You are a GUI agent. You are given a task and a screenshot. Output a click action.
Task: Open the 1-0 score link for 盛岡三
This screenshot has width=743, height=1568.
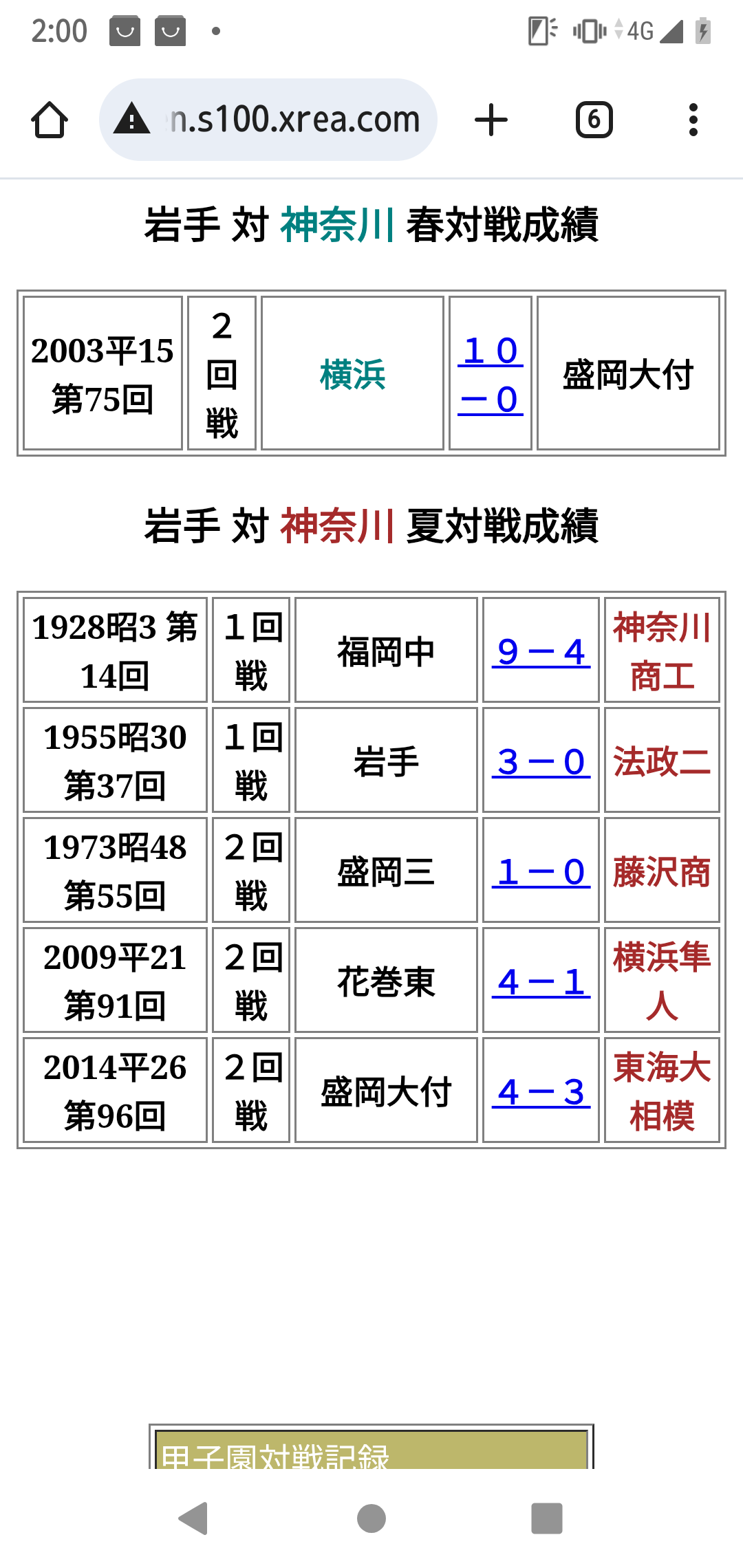(541, 871)
